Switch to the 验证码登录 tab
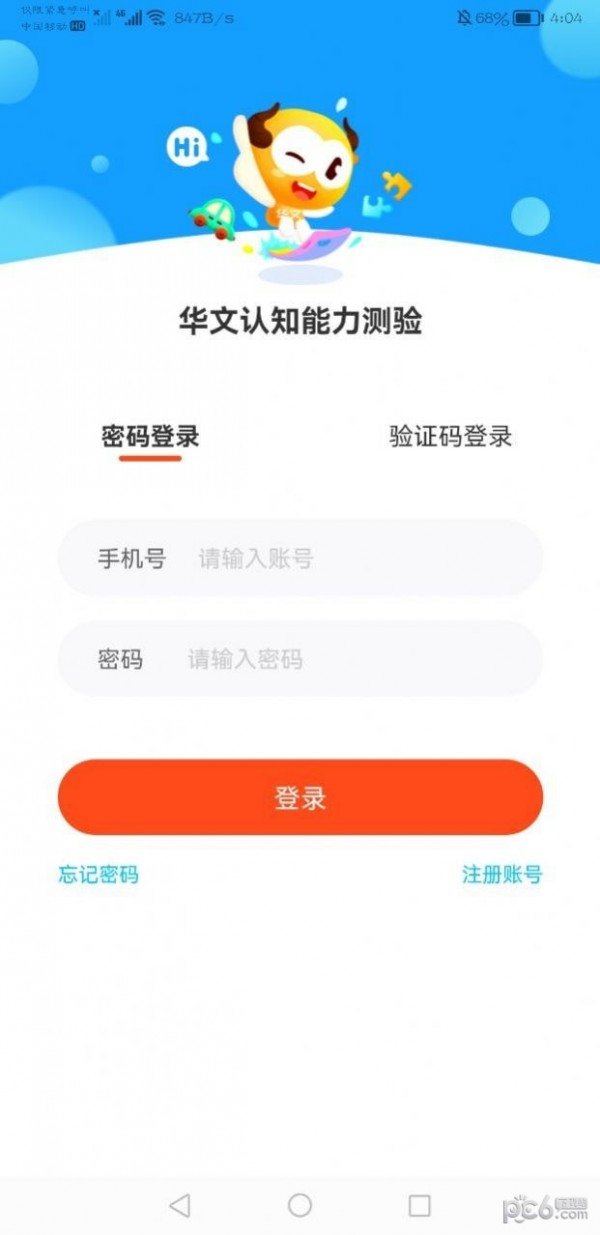 pos(450,437)
